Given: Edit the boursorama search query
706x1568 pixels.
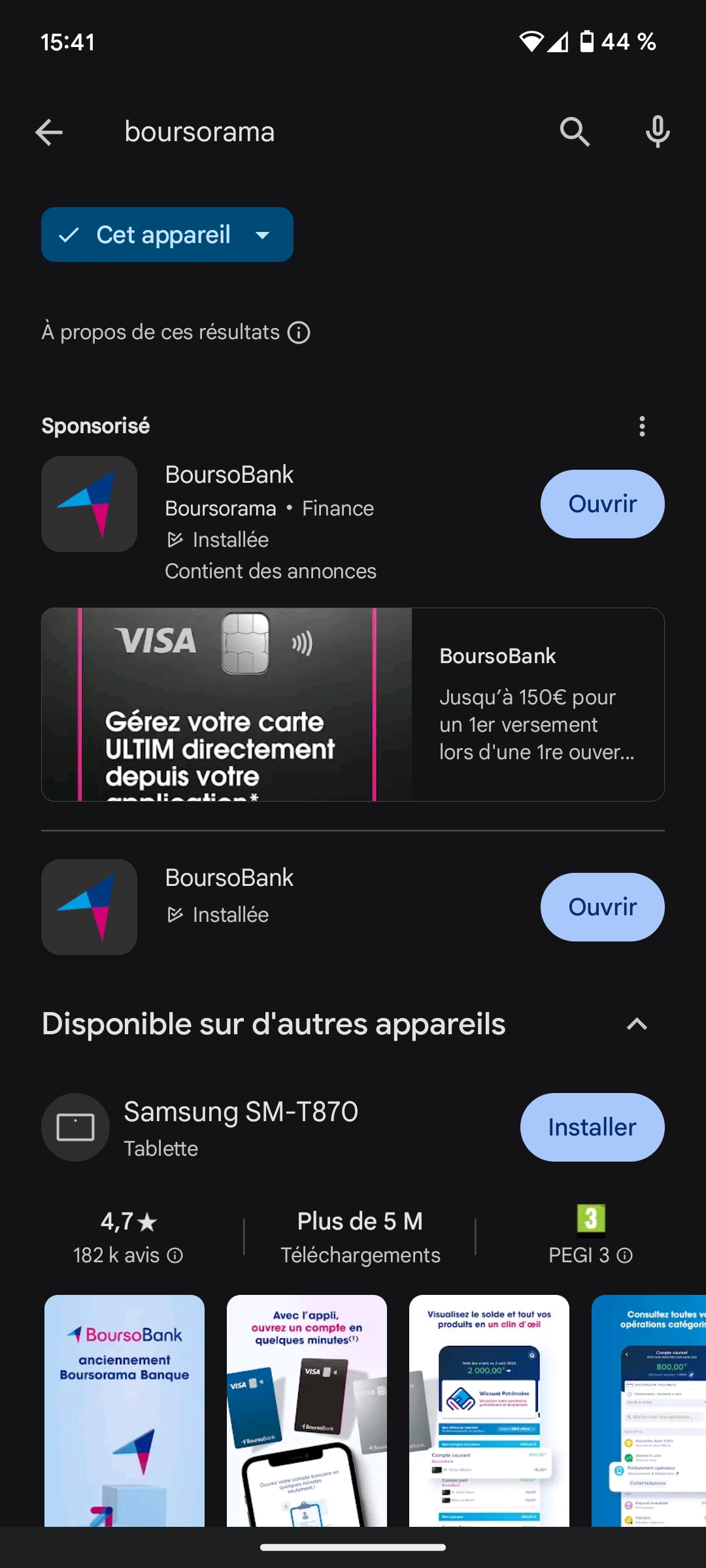Looking at the screenshot, I should click(x=199, y=133).
